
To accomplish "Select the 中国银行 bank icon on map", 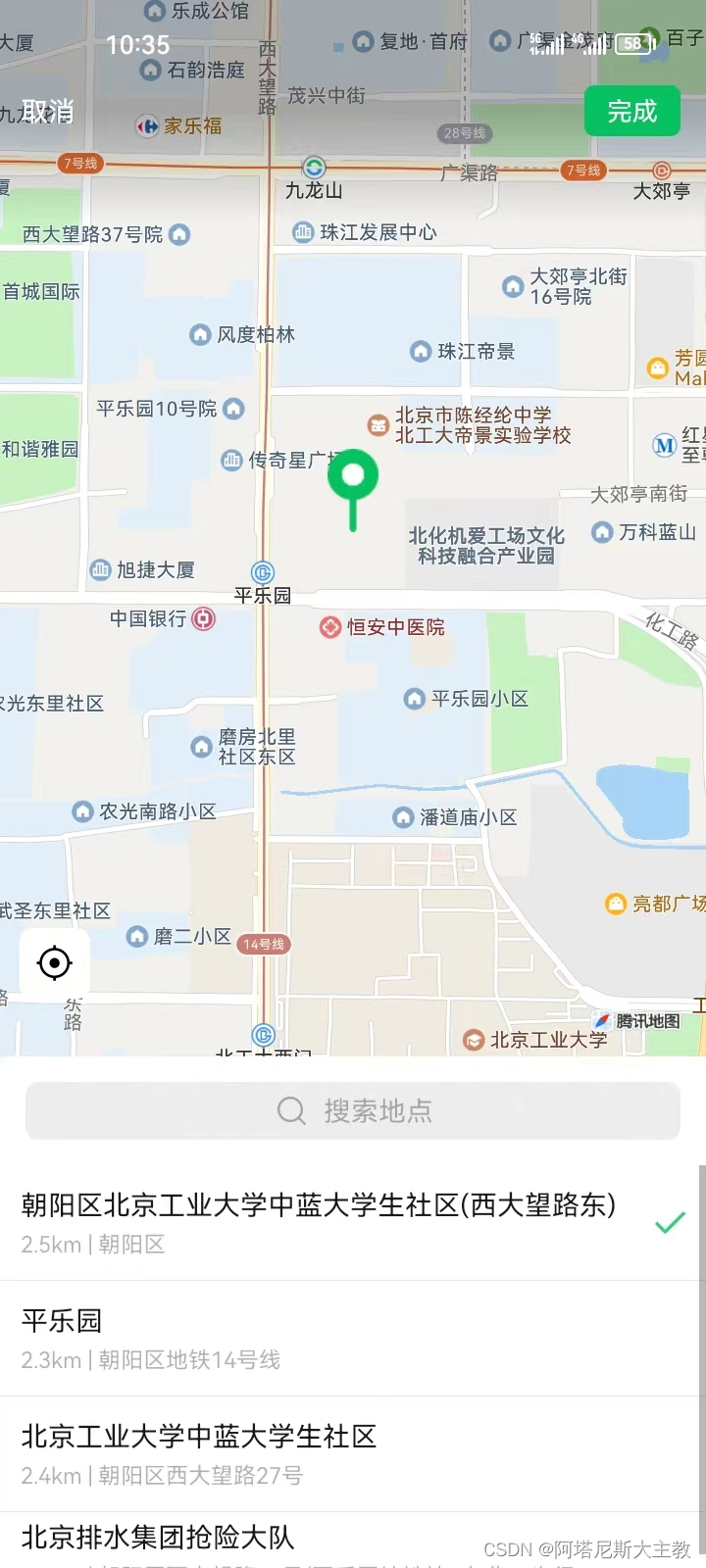I will click(x=203, y=618).
